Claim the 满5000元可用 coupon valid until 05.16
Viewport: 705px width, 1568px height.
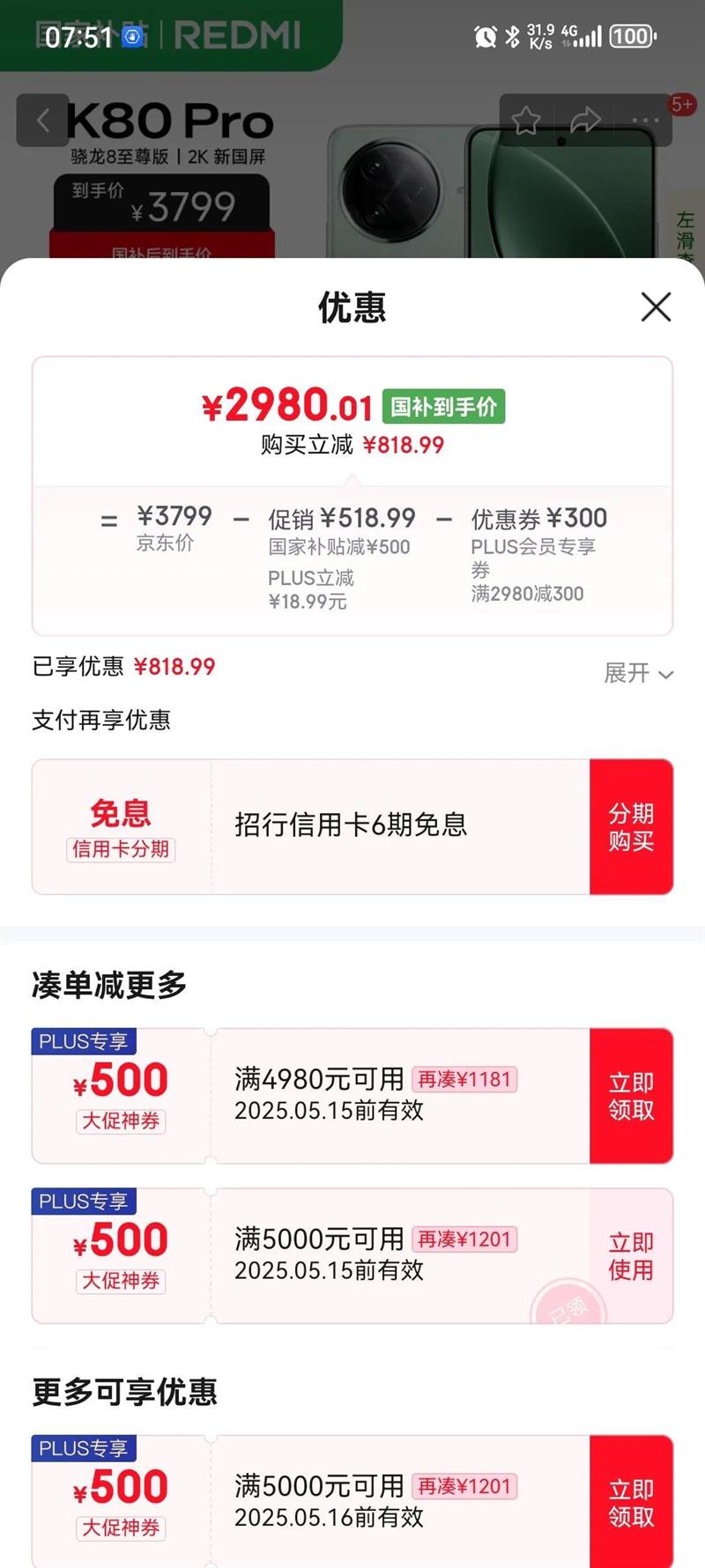pyautogui.click(x=631, y=1503)
